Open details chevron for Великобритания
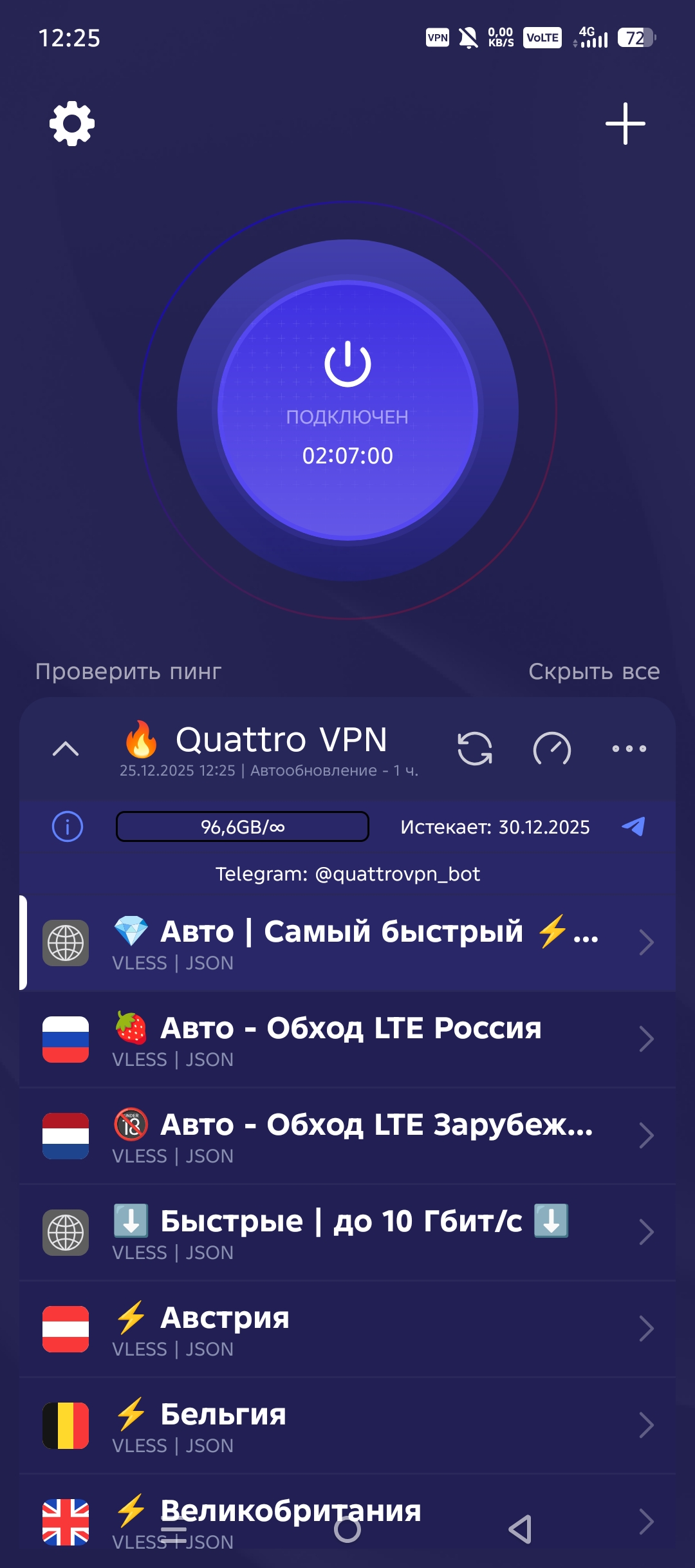This screenshot has width=695, height=1568. click(x=646, y=1522)
